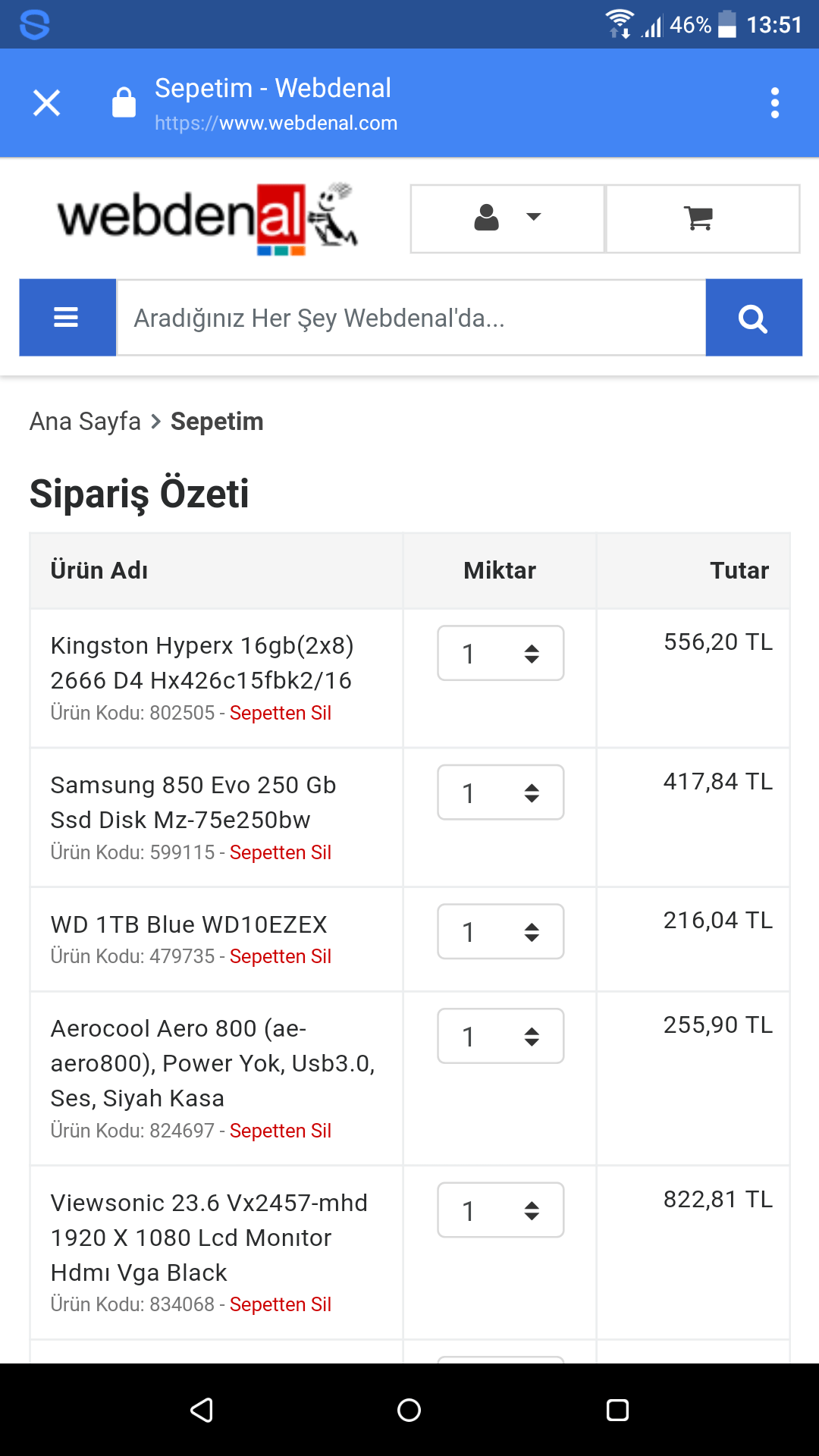The height and width of the screenshot is (1456, 819).
Task: Go to the Android home screen
Action: [409, 1410]
